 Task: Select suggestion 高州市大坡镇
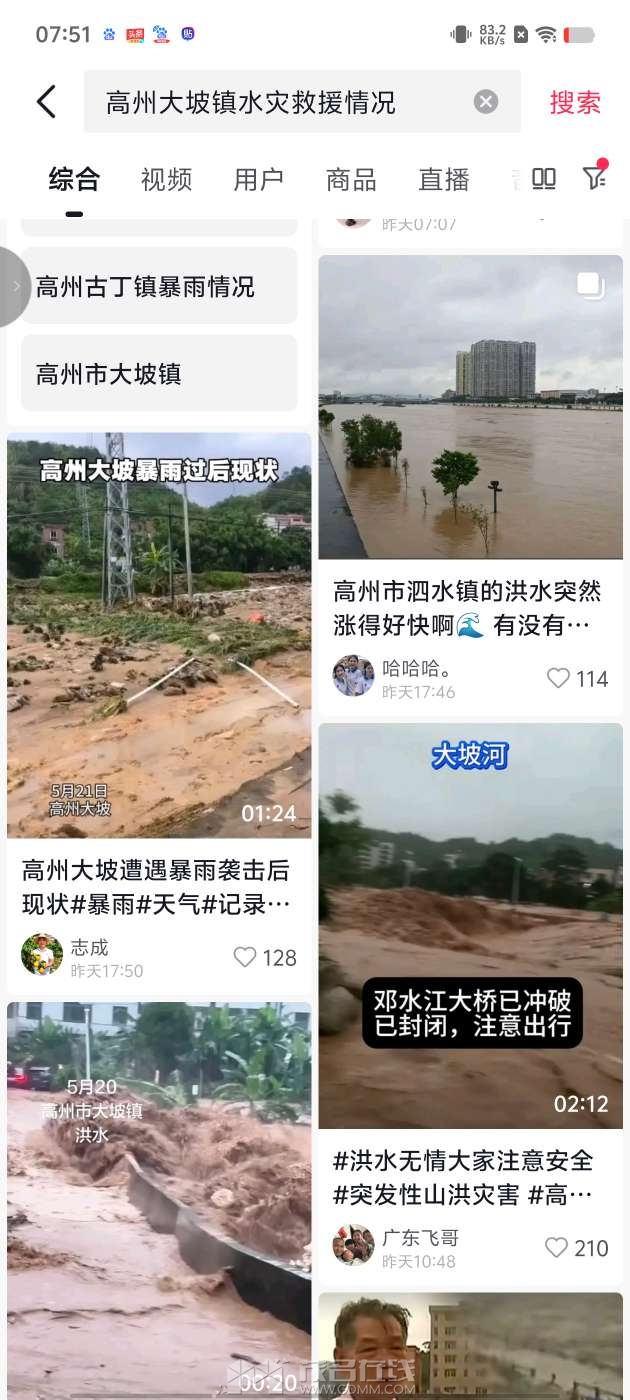coord(160,374)
